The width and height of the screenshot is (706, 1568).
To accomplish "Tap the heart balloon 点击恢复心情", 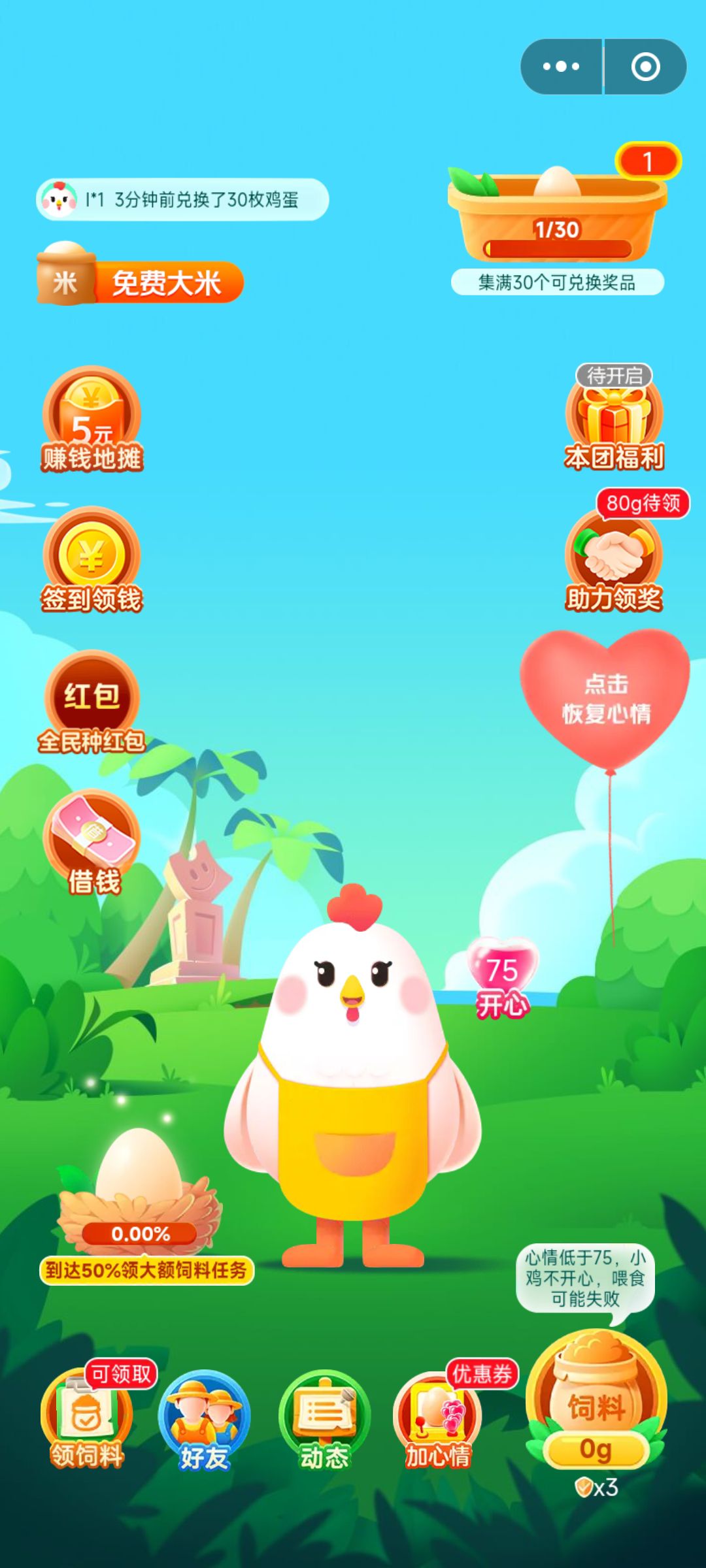I will point(605,698).
